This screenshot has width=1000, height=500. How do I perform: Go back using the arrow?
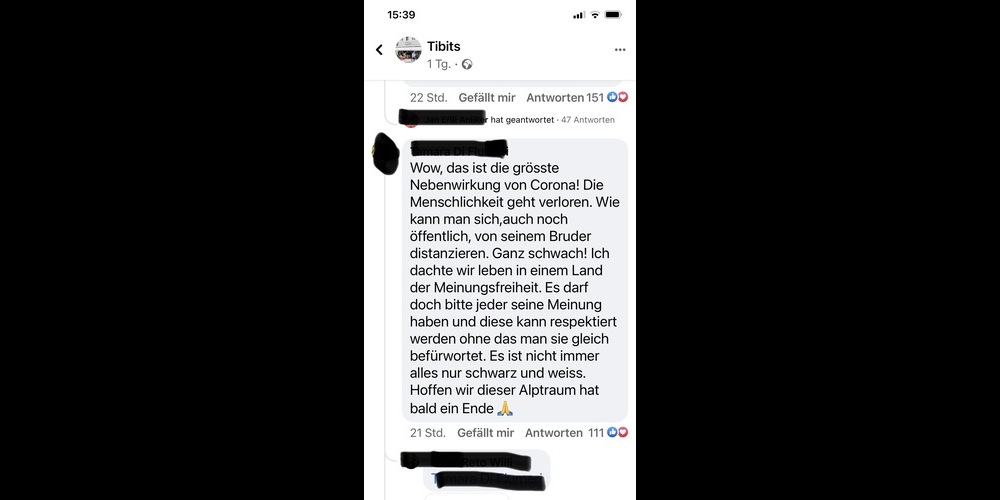pyautogui.click(x=379, y=50)
